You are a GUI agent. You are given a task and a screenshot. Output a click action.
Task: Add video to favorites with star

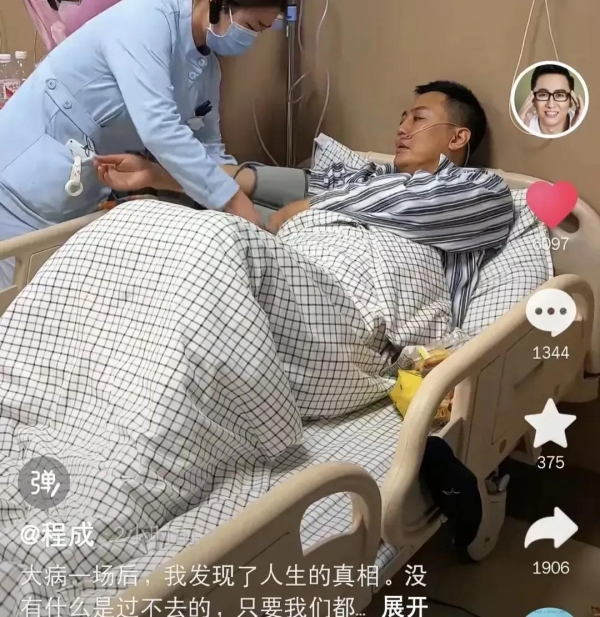pos(551,424)
